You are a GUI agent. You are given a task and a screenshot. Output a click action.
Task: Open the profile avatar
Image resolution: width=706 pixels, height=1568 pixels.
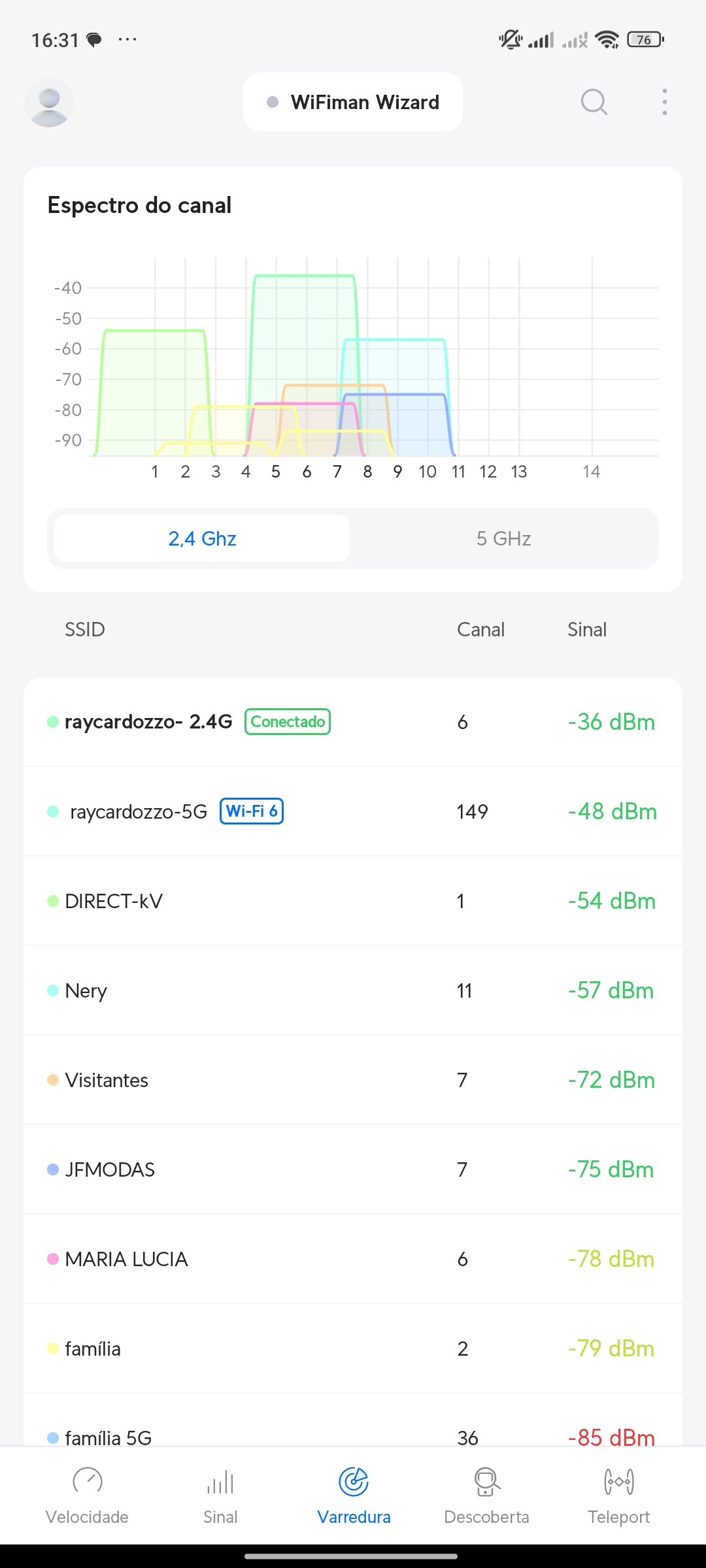49,103
